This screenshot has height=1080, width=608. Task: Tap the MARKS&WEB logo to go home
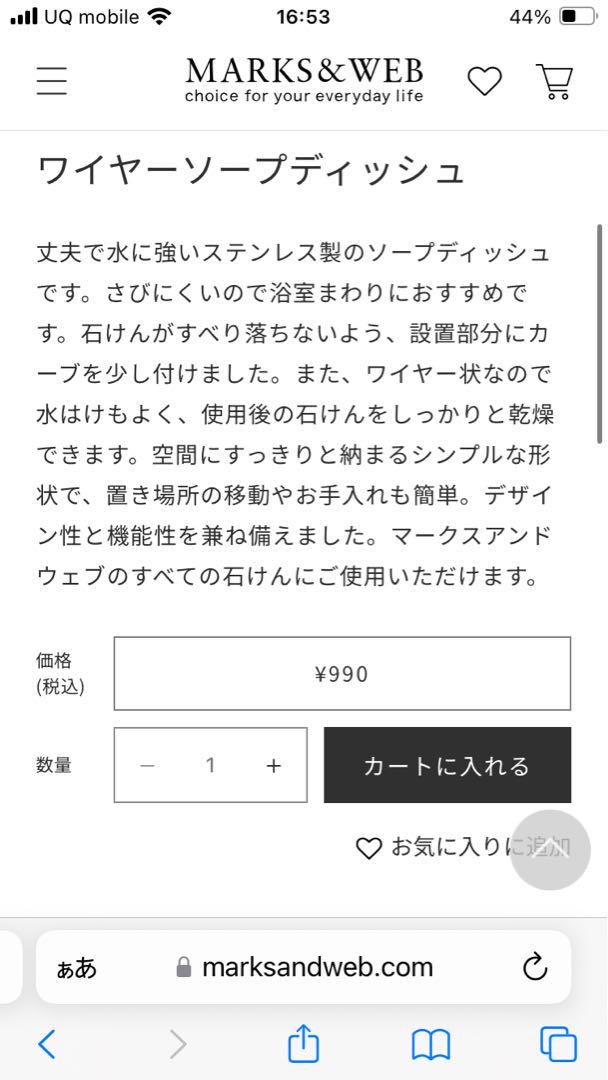304,80
